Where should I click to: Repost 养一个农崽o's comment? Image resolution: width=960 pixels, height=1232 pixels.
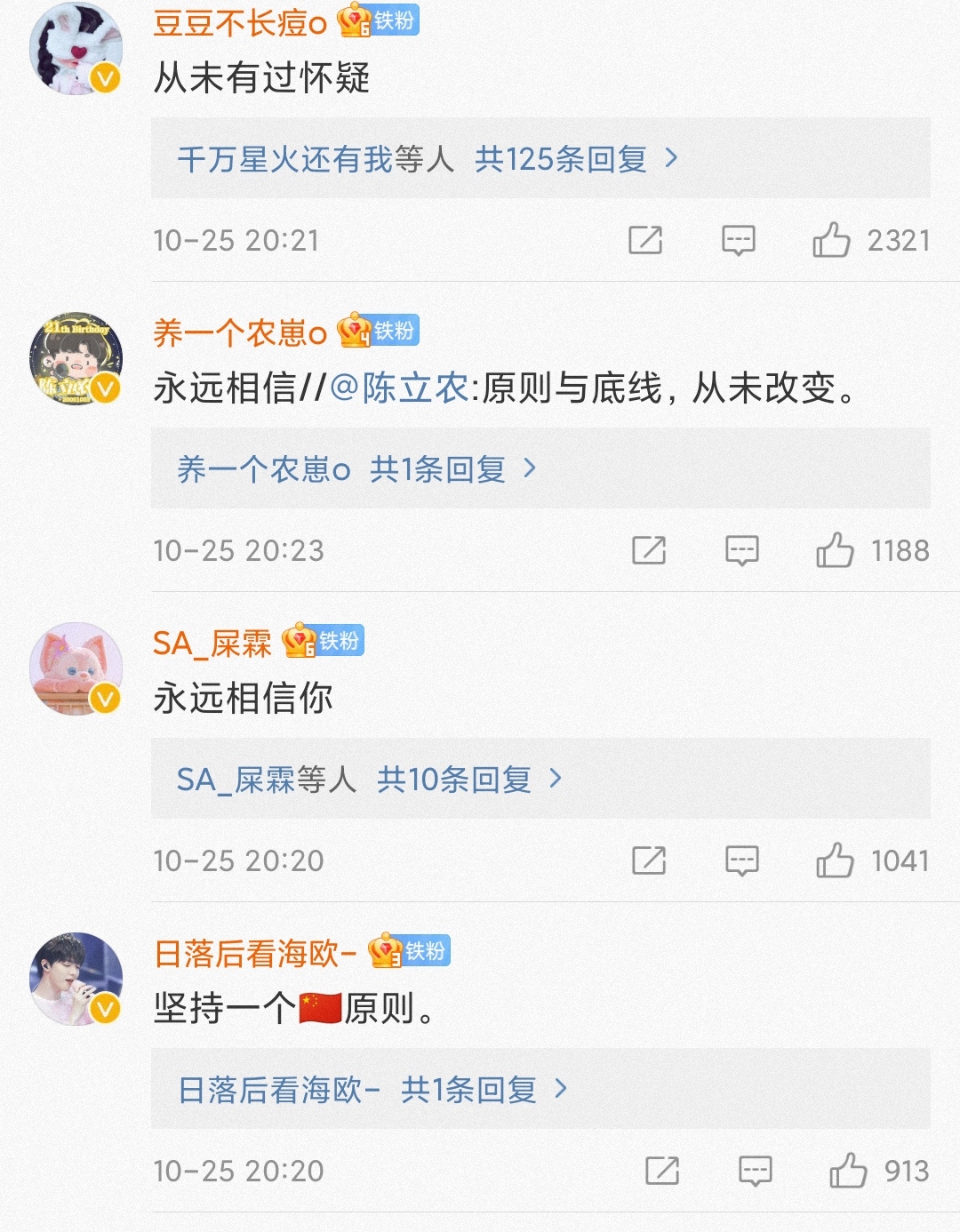tap(649, 550)
